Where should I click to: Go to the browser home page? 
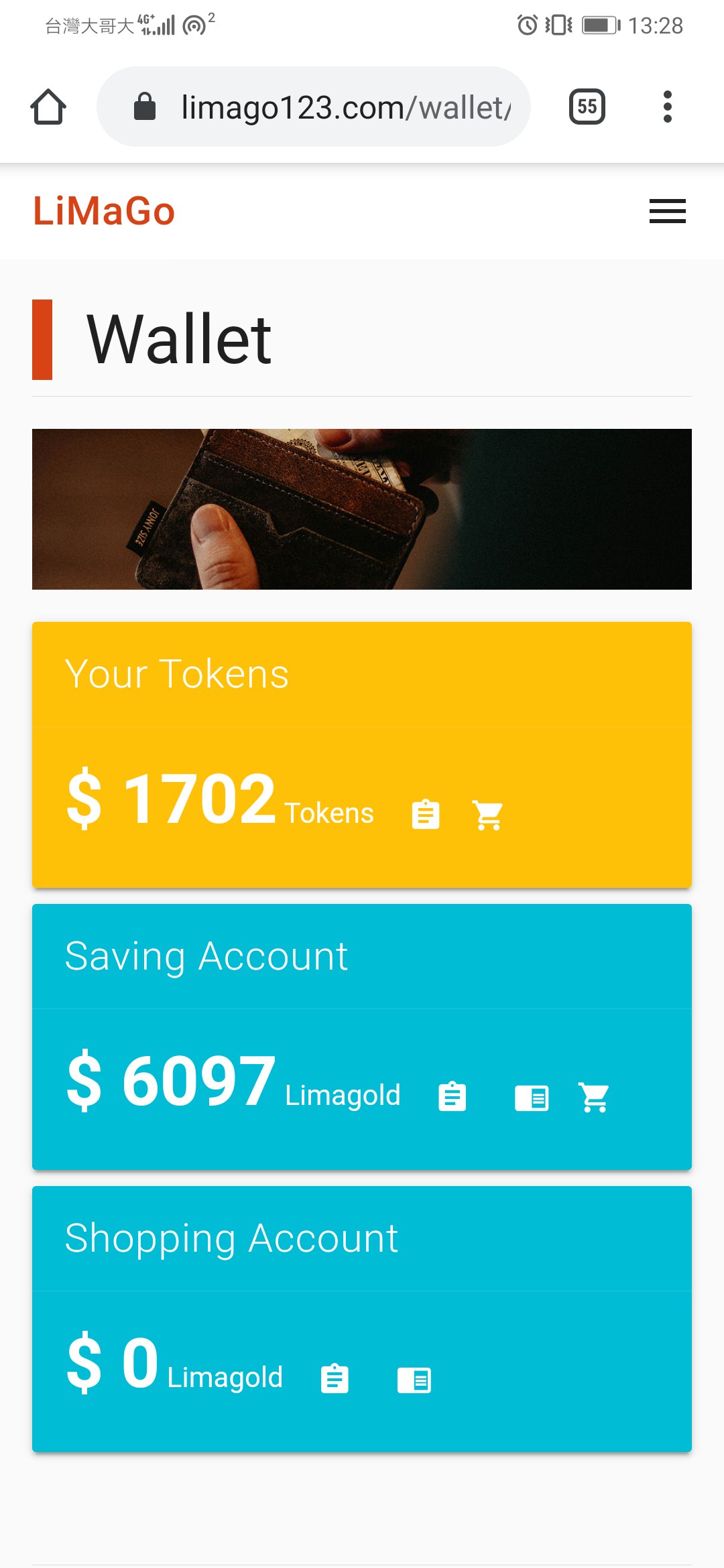[x=48, y=107]
